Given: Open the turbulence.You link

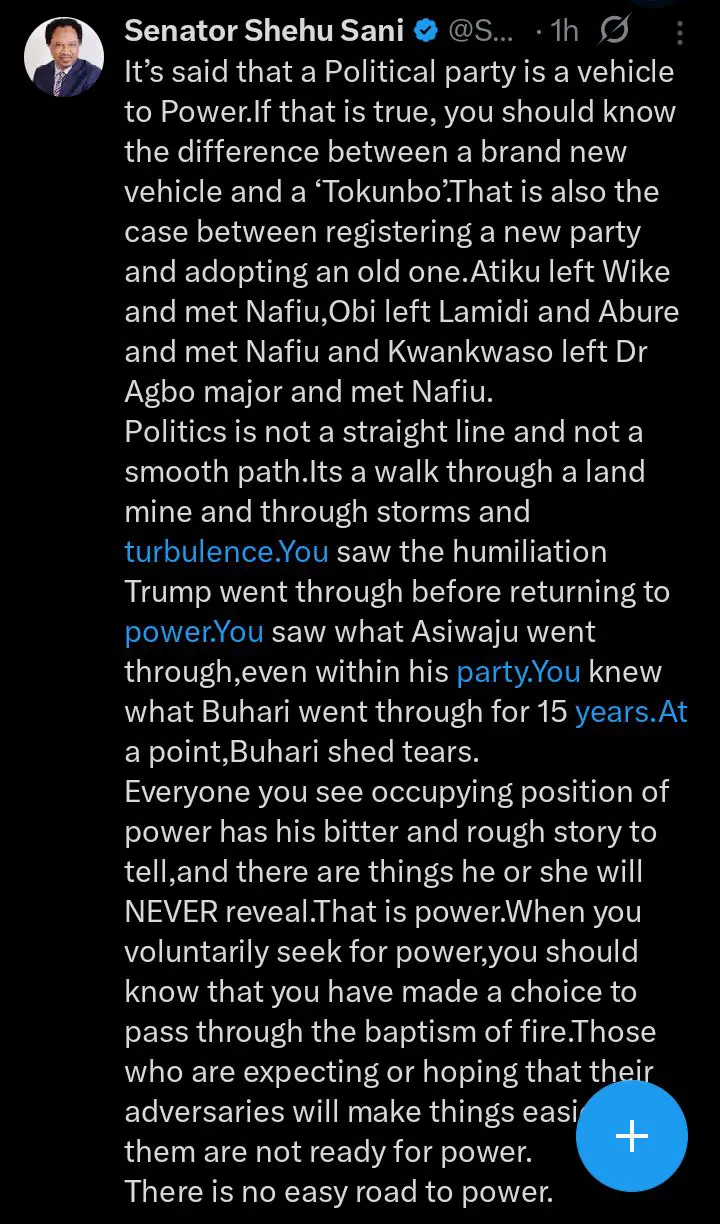Looking at the screenshot, I should pos(226,552).
